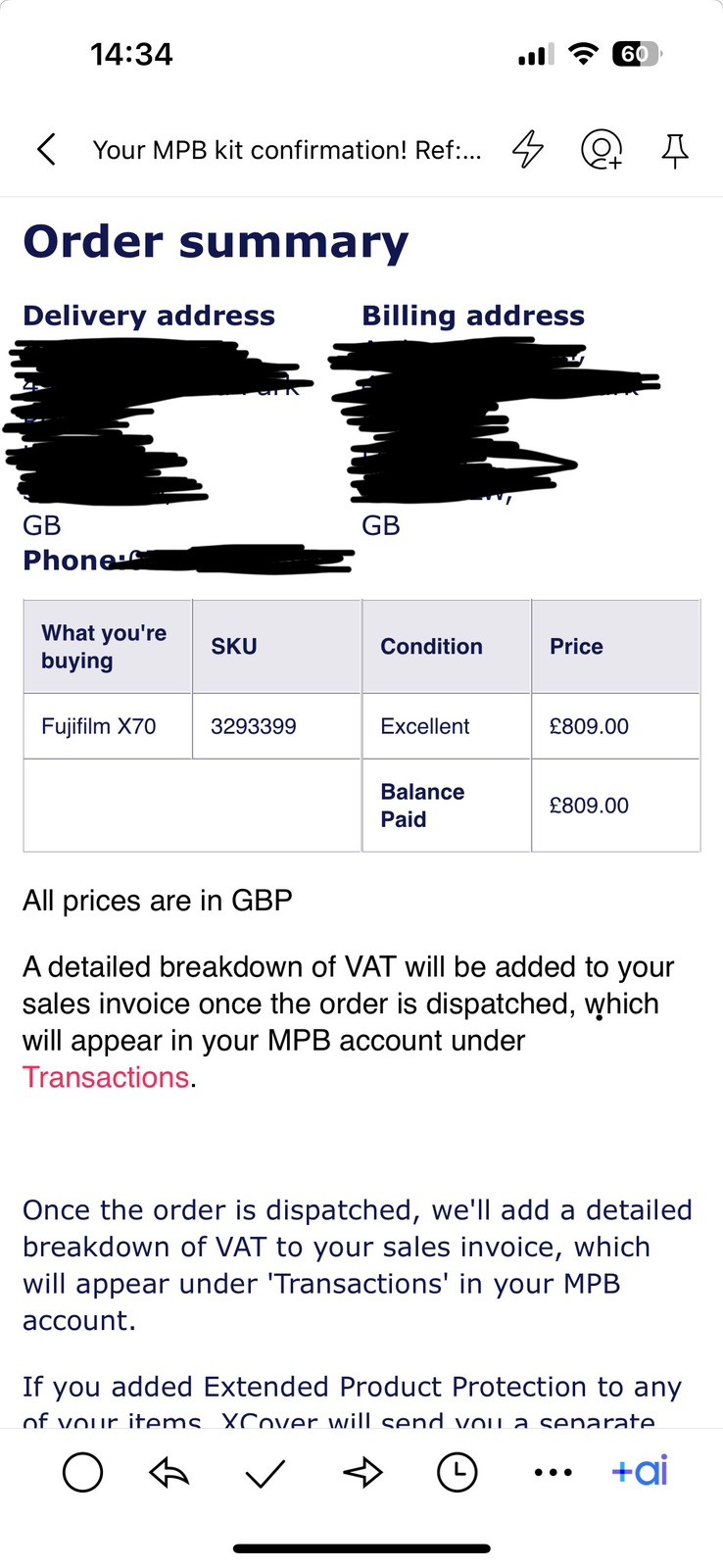The image size is (723, 1568).
Task: Snooze this email with the clock
Action: 457,1472
